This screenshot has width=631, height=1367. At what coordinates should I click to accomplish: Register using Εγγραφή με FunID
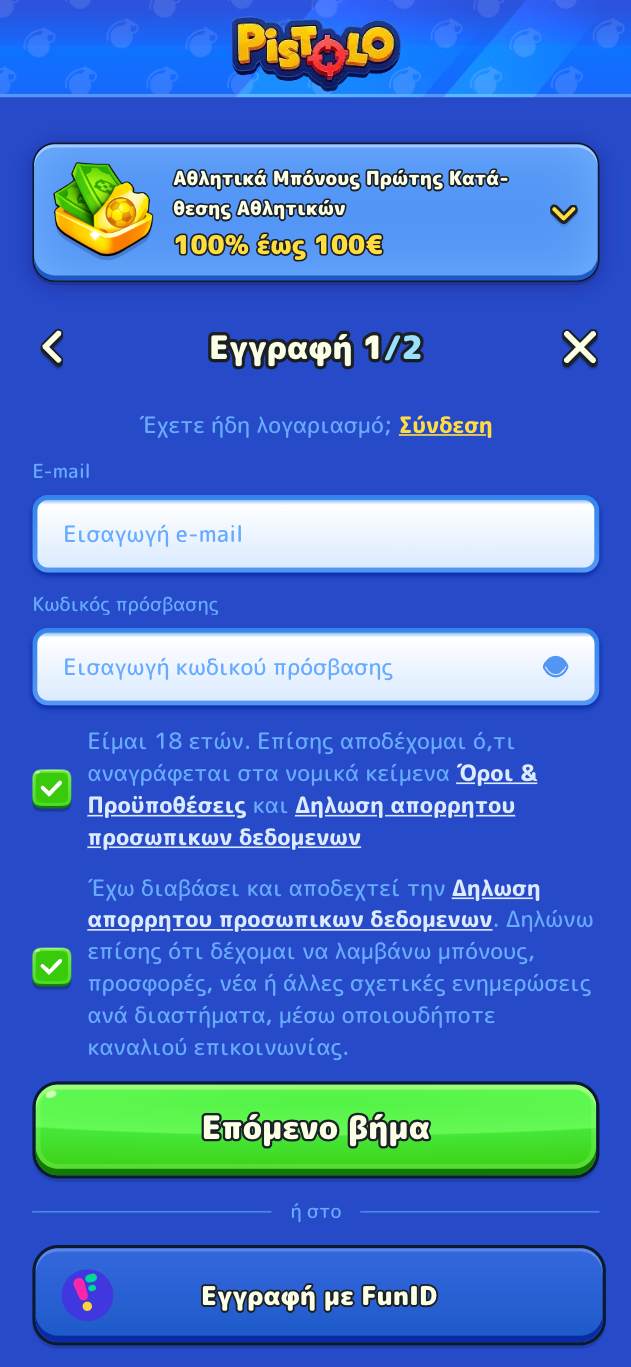click(318, 1296)
